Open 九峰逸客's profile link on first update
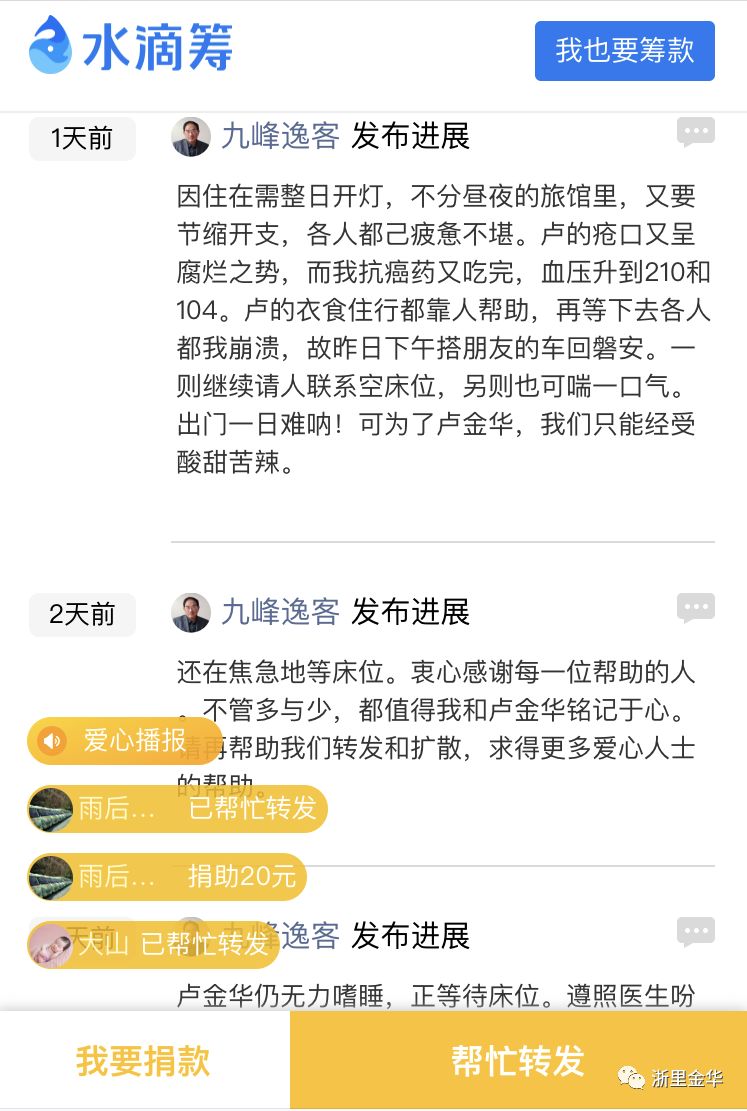Image resolution: width=747 pixels, height=1111 pixels. click(x=280, y=137)
